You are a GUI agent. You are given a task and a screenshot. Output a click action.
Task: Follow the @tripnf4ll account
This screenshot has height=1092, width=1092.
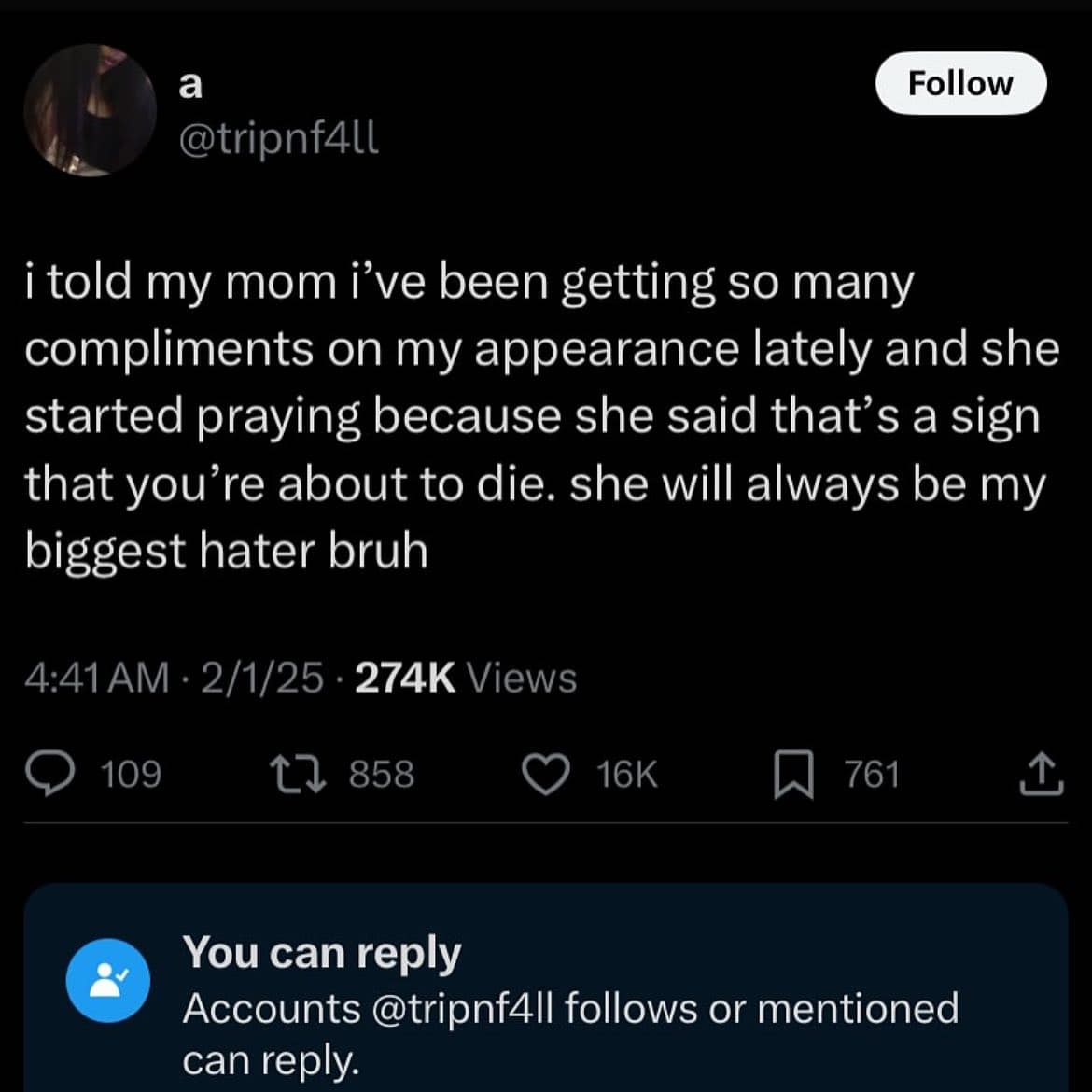click(960, 83)
